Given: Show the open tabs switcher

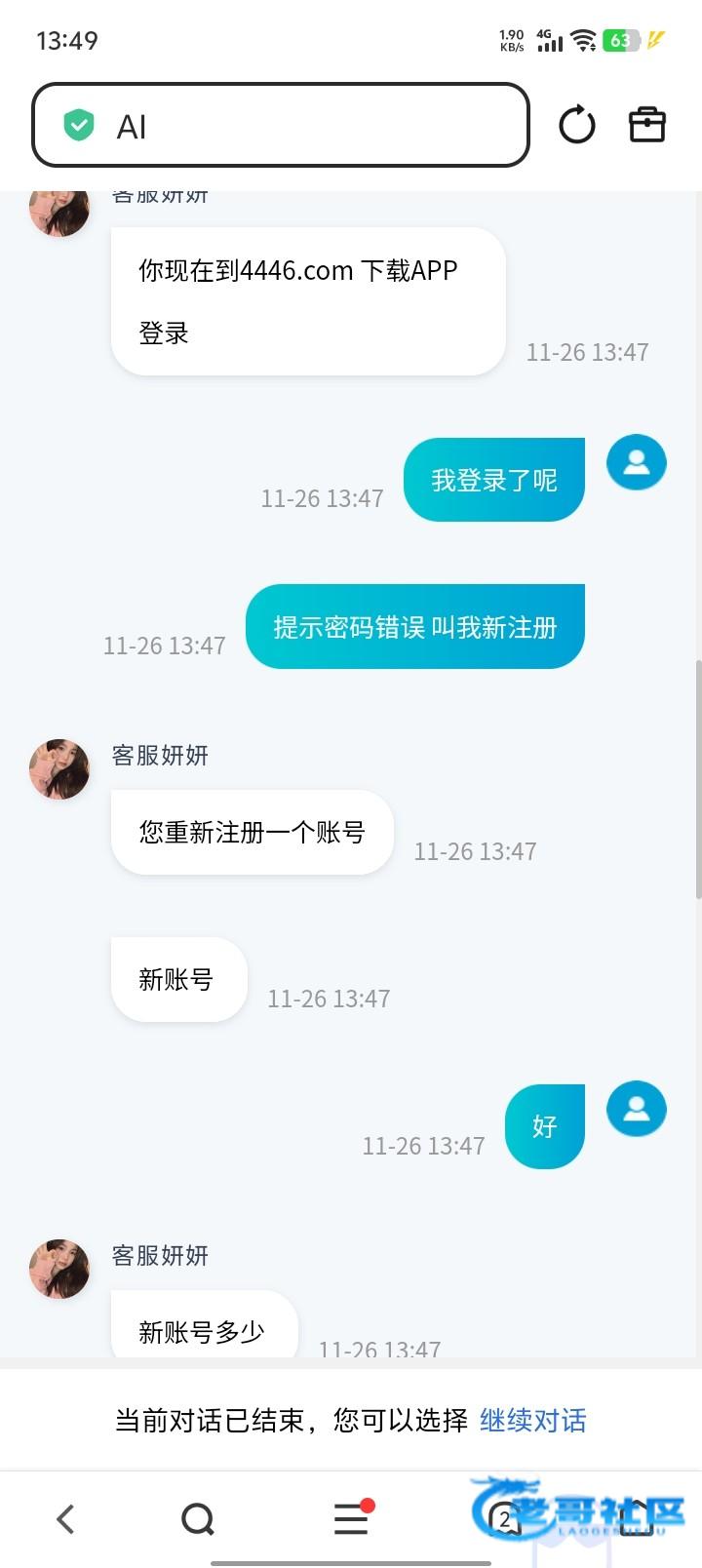Looking at the screenshot, I should pos(504,1518).
